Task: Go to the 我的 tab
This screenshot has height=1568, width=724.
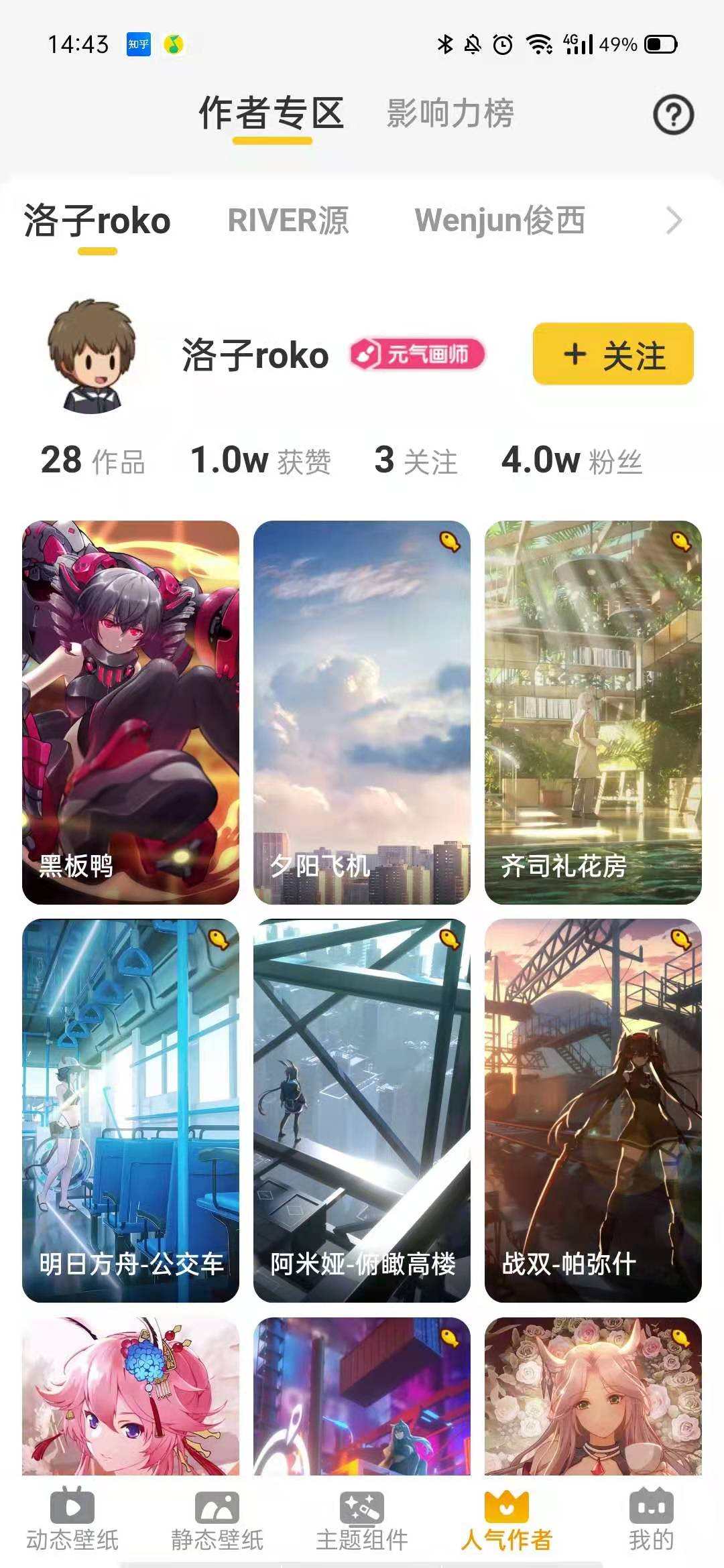Action: pyautogui.click(x=651, y=1521)
